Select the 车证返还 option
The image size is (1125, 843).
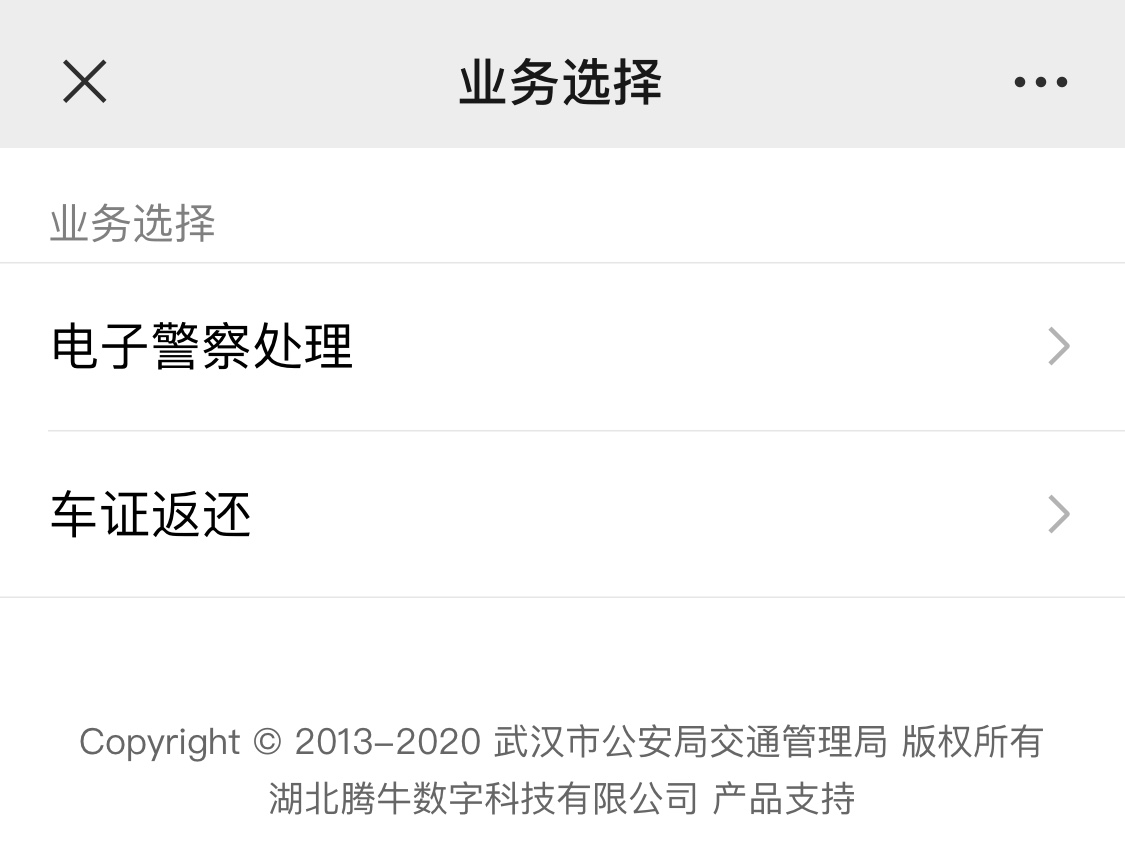click(560, 515)
